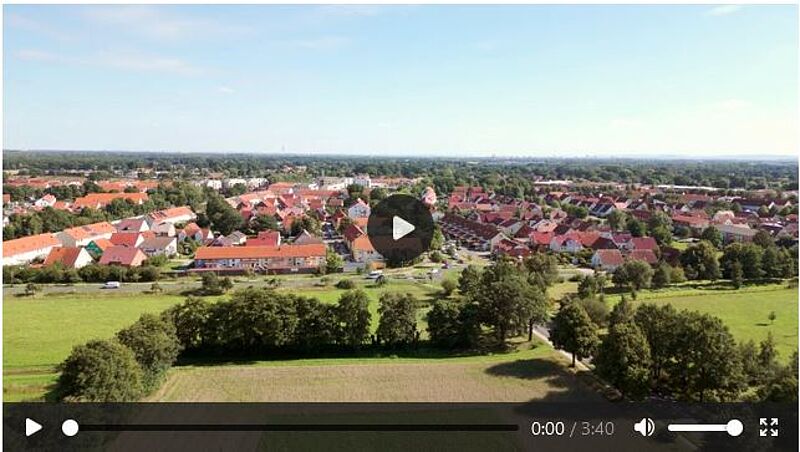Tap the volume level slider
800x452 pixels.
[704, 427]
